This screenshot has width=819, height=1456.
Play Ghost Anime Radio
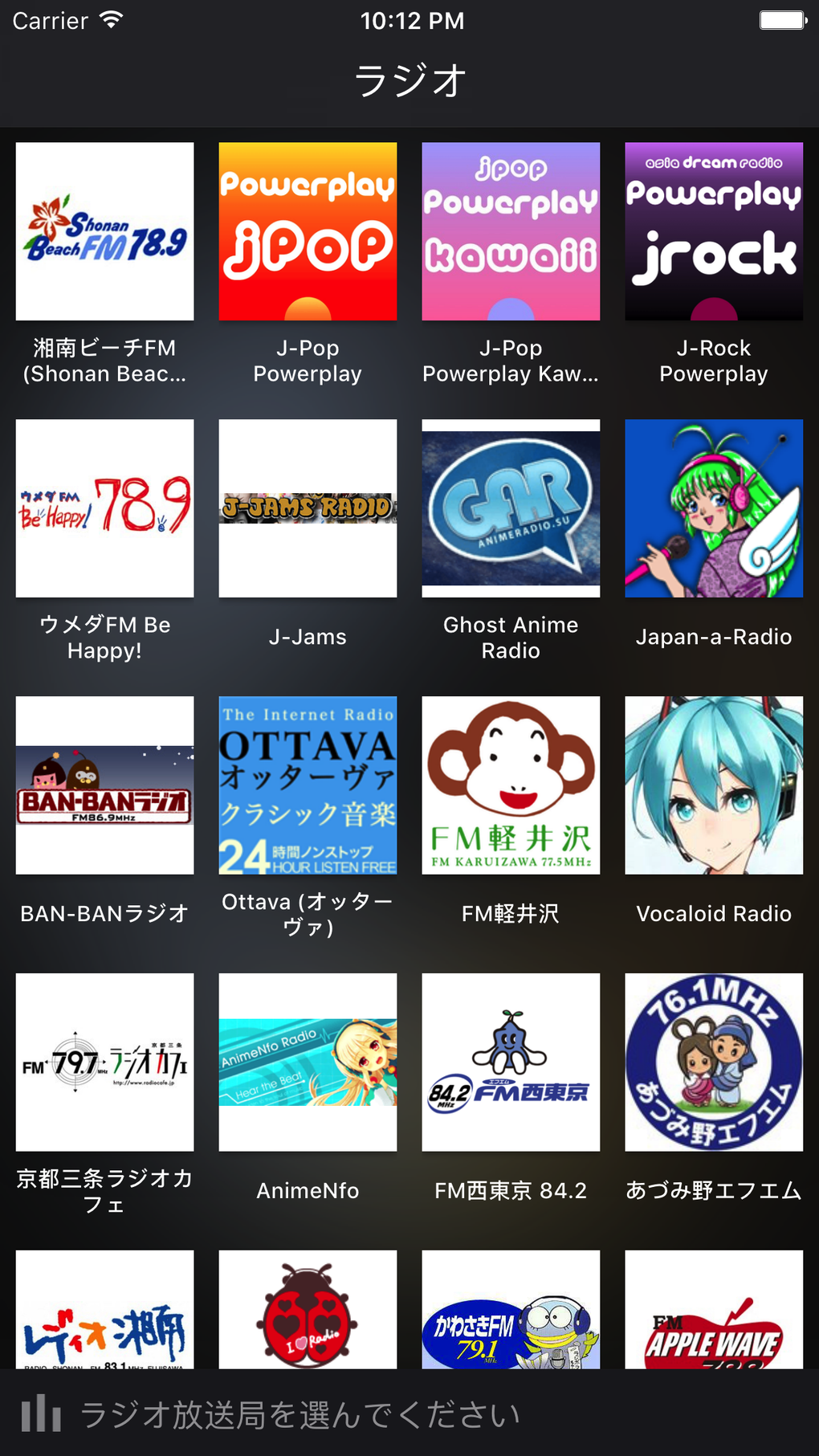(511, 508)
